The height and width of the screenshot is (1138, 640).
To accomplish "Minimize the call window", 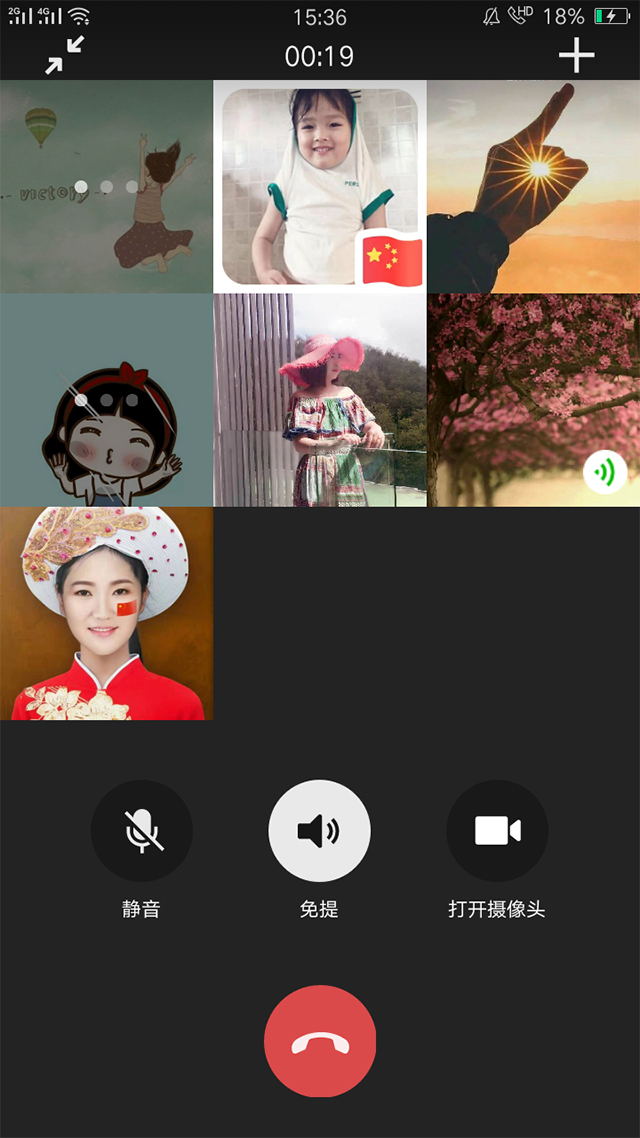I will (x=65, y=56).
